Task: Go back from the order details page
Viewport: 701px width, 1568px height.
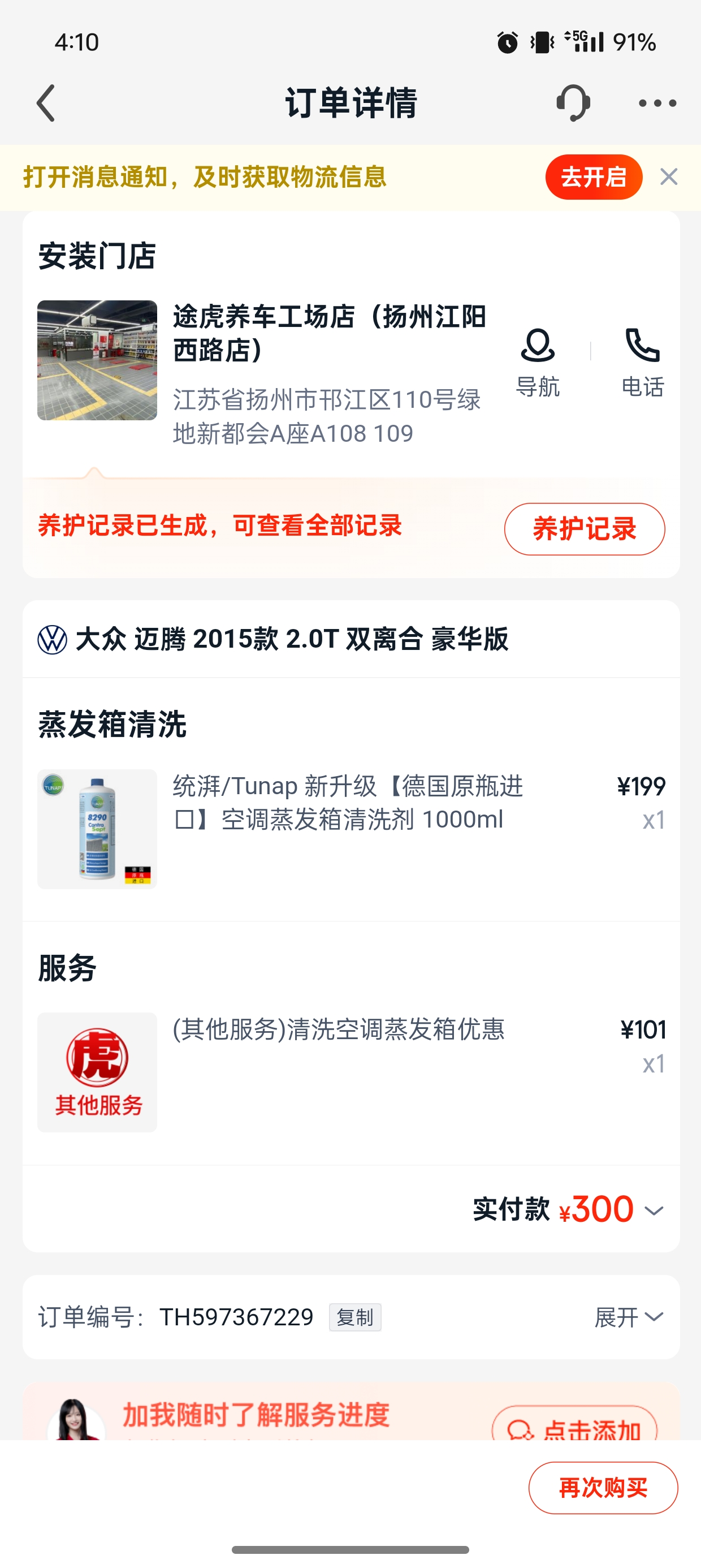Action: 46,103
